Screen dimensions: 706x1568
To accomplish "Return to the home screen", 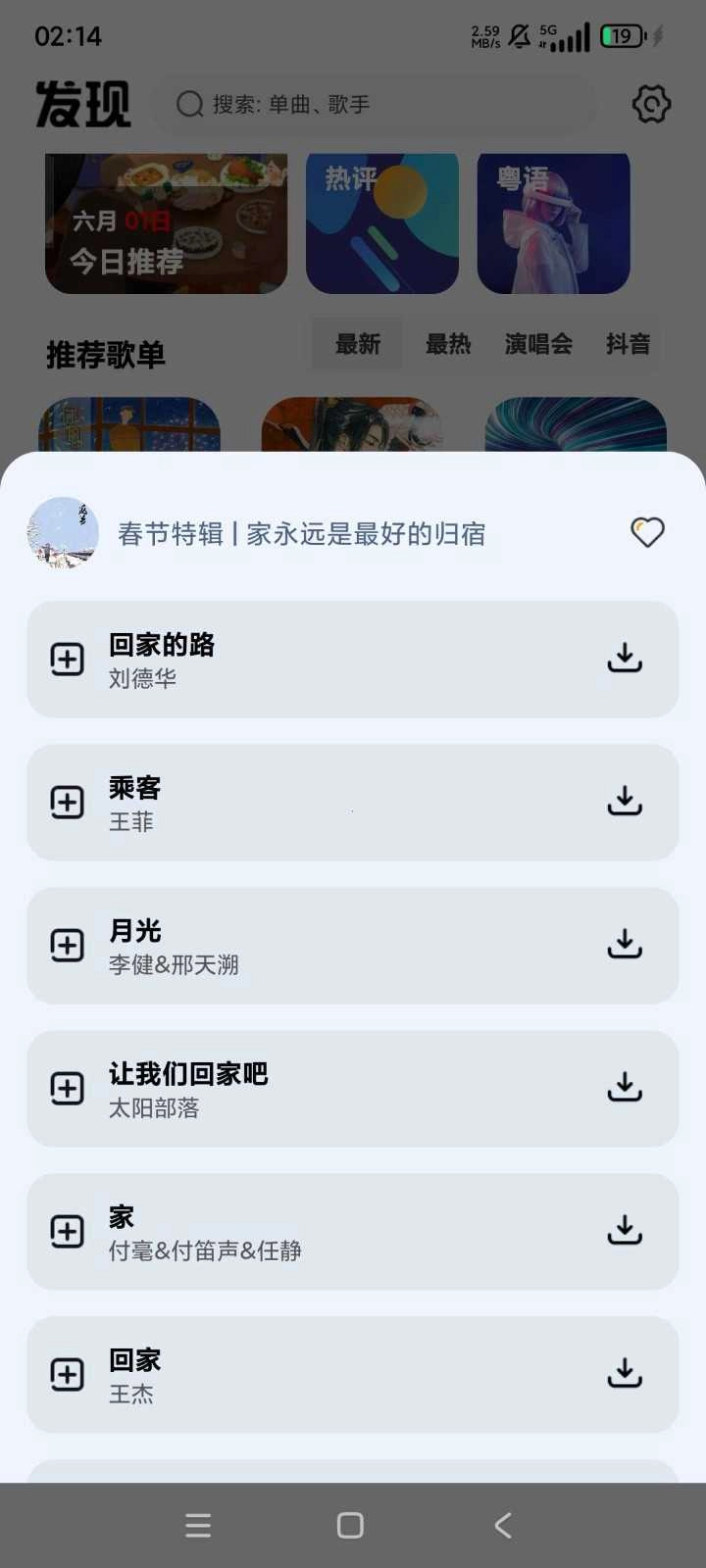I will point(350,1525).
